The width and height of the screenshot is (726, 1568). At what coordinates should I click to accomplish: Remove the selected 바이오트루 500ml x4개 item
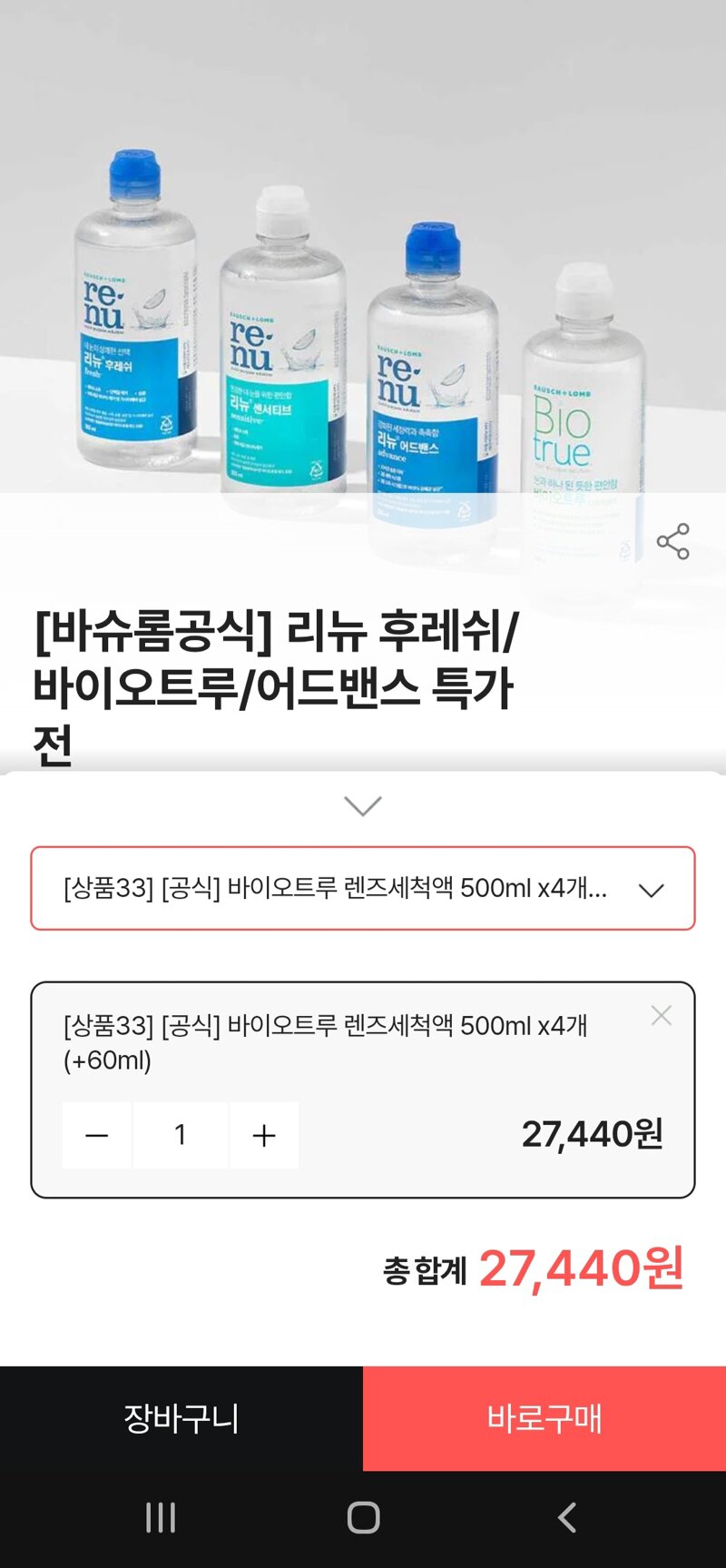pos(662,1016)
